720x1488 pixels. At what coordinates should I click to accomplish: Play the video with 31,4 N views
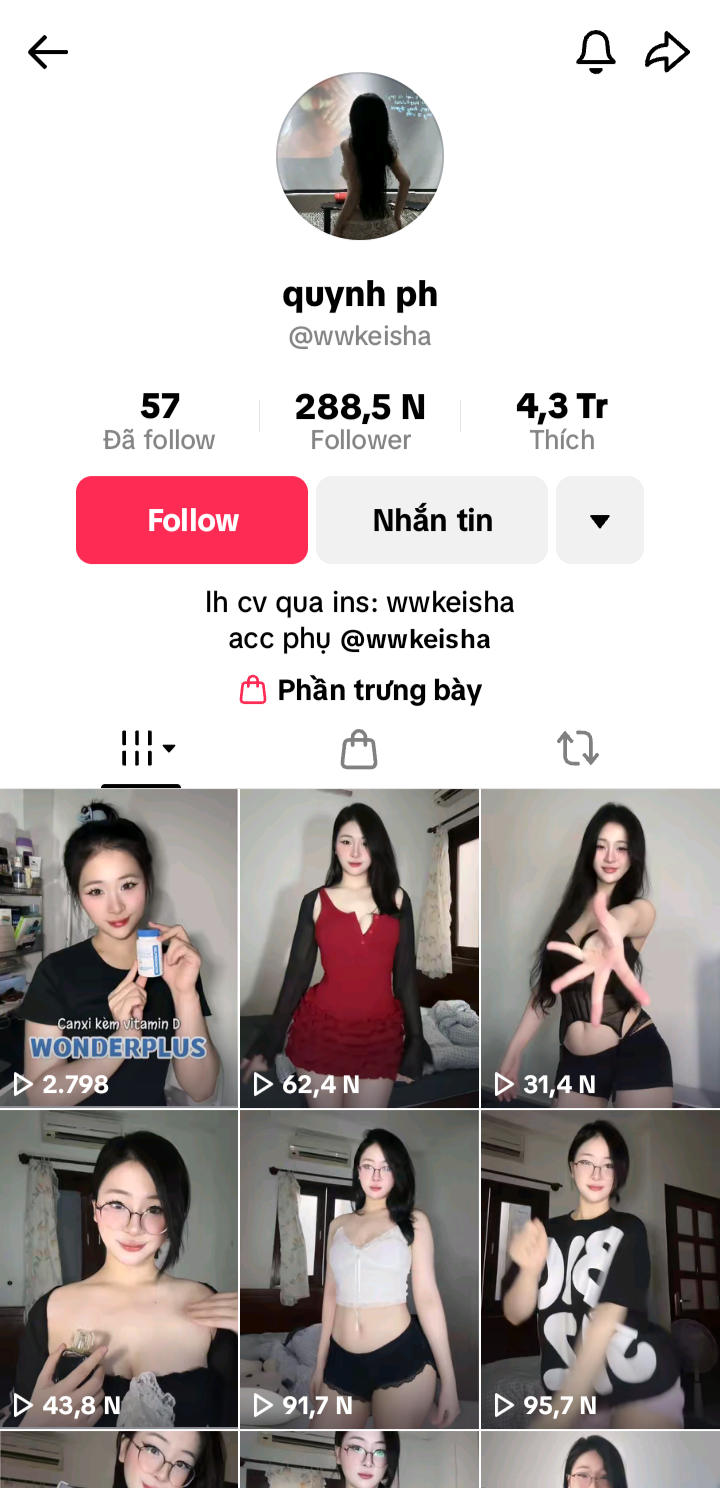tap(600, 948)
